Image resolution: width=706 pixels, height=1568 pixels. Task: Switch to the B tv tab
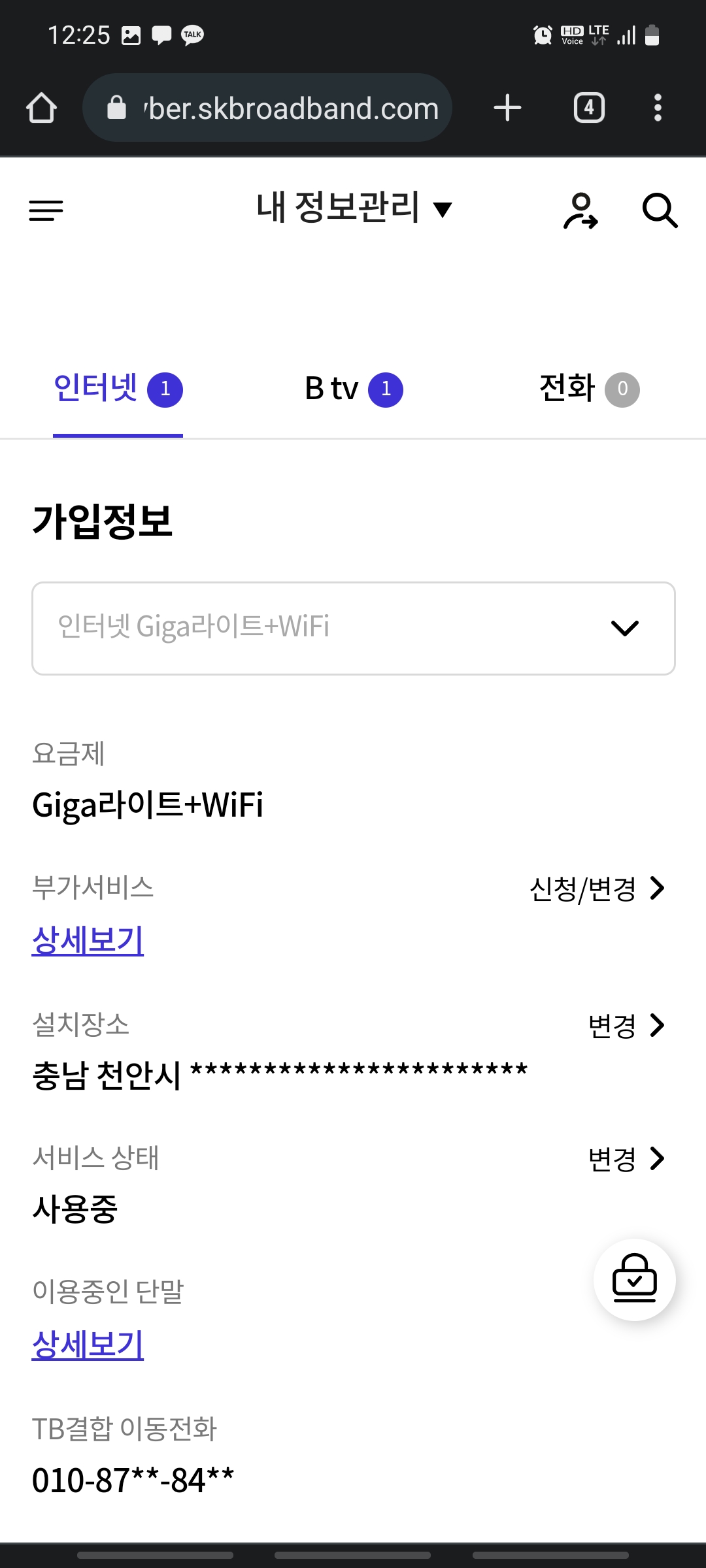coord(354,389)
